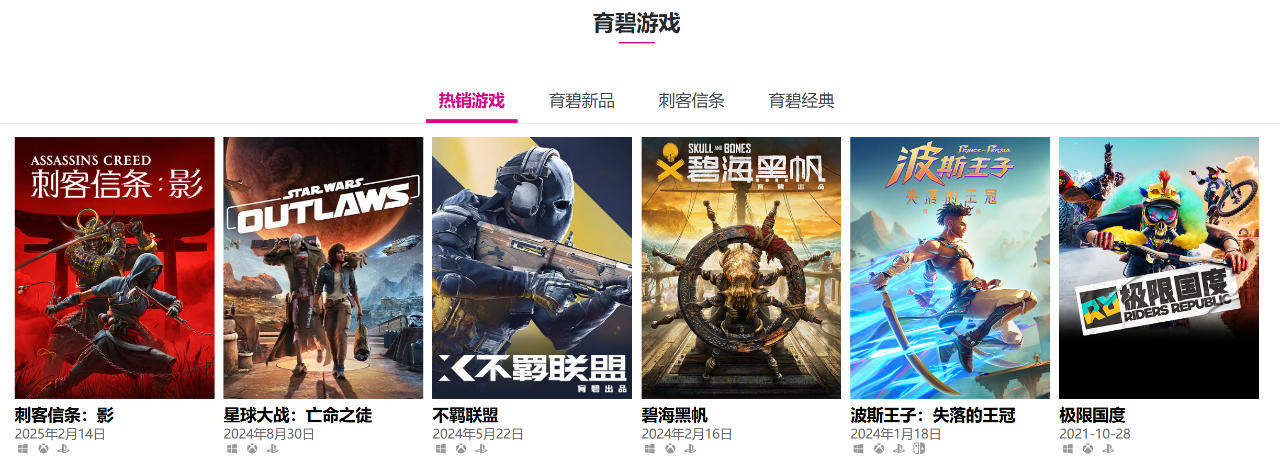This screenshot has width=1280, height=468.
Task: View the 极限国度 game card
Action: (1159, 268)
